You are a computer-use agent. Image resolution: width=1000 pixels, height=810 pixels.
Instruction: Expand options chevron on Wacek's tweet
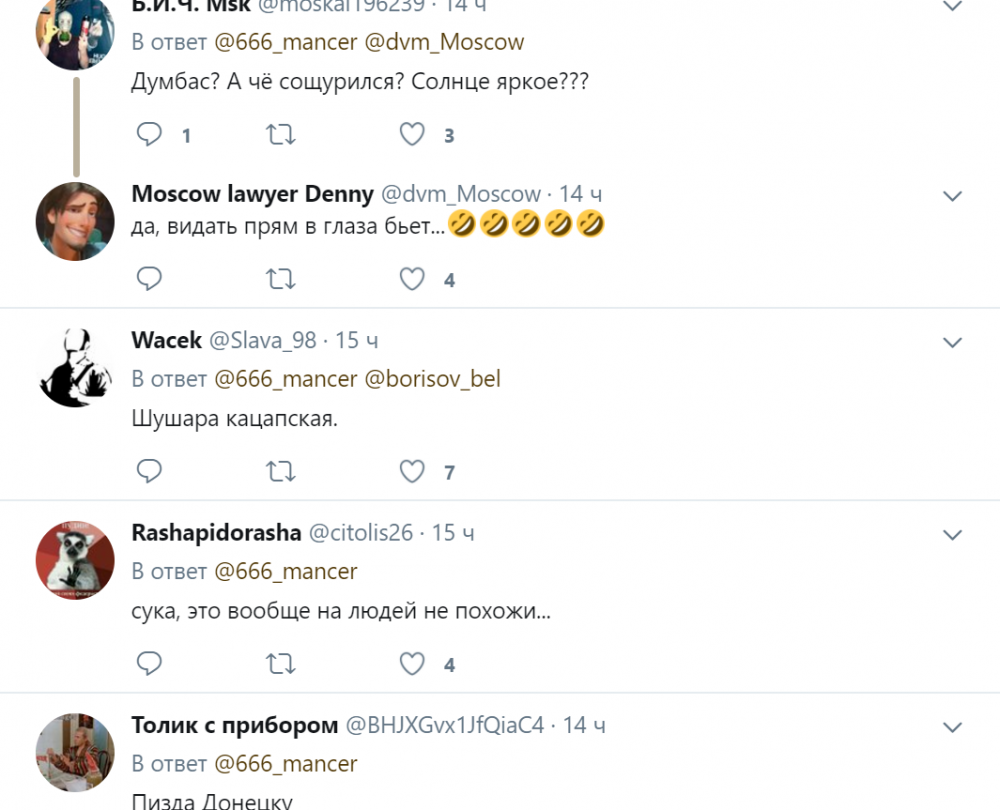[953, 342]
